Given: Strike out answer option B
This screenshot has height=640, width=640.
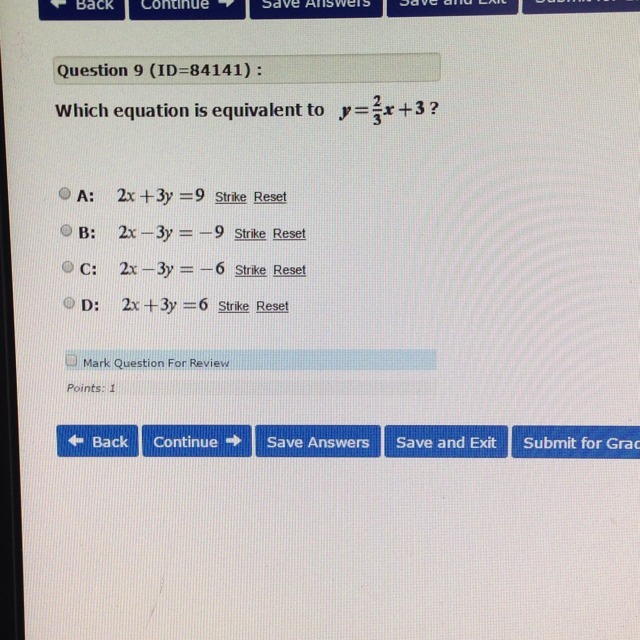Looking at the screenshot, I should tap(250, 234).
